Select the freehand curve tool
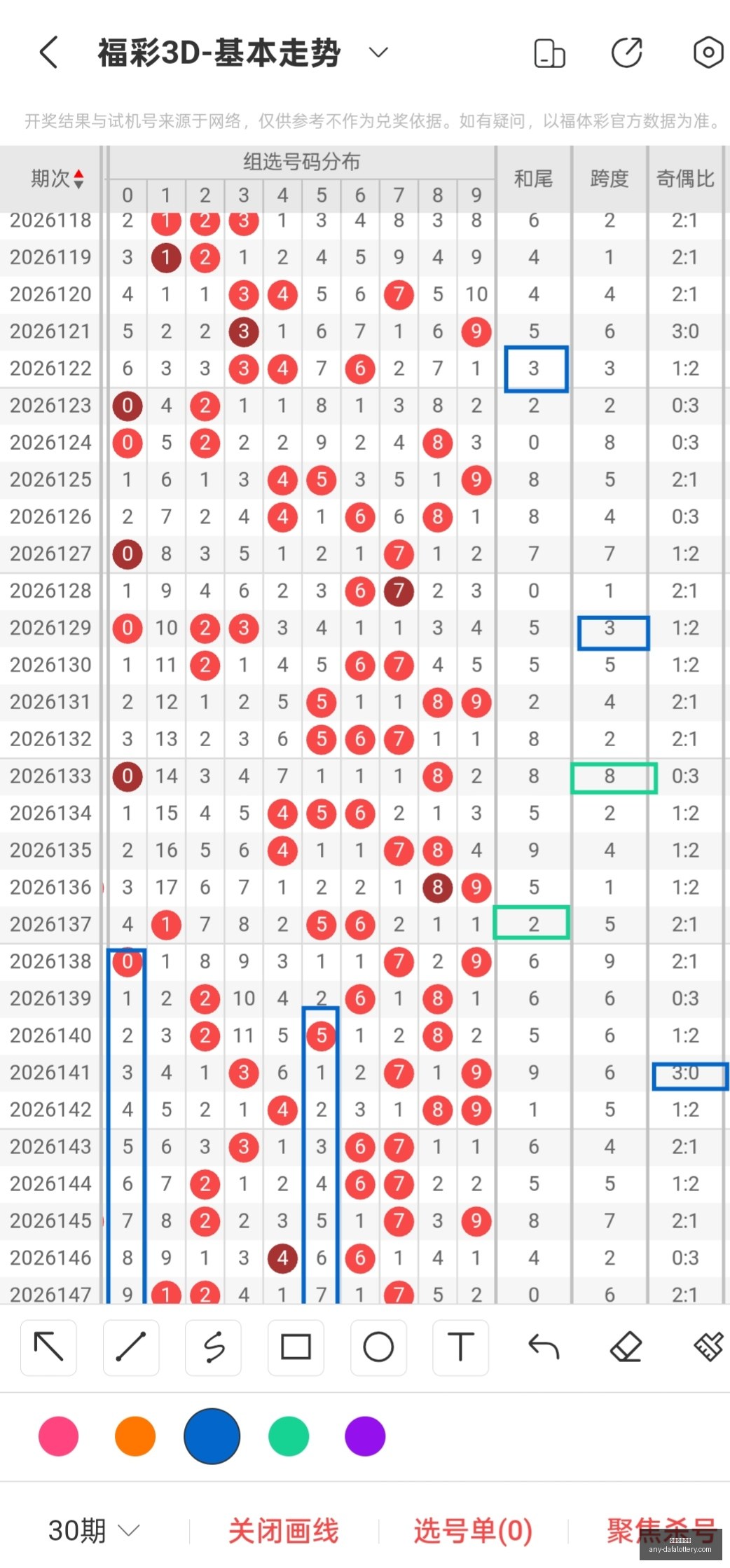The height and width of the screenshot is (1568, 730). [x=214, y=1347]
